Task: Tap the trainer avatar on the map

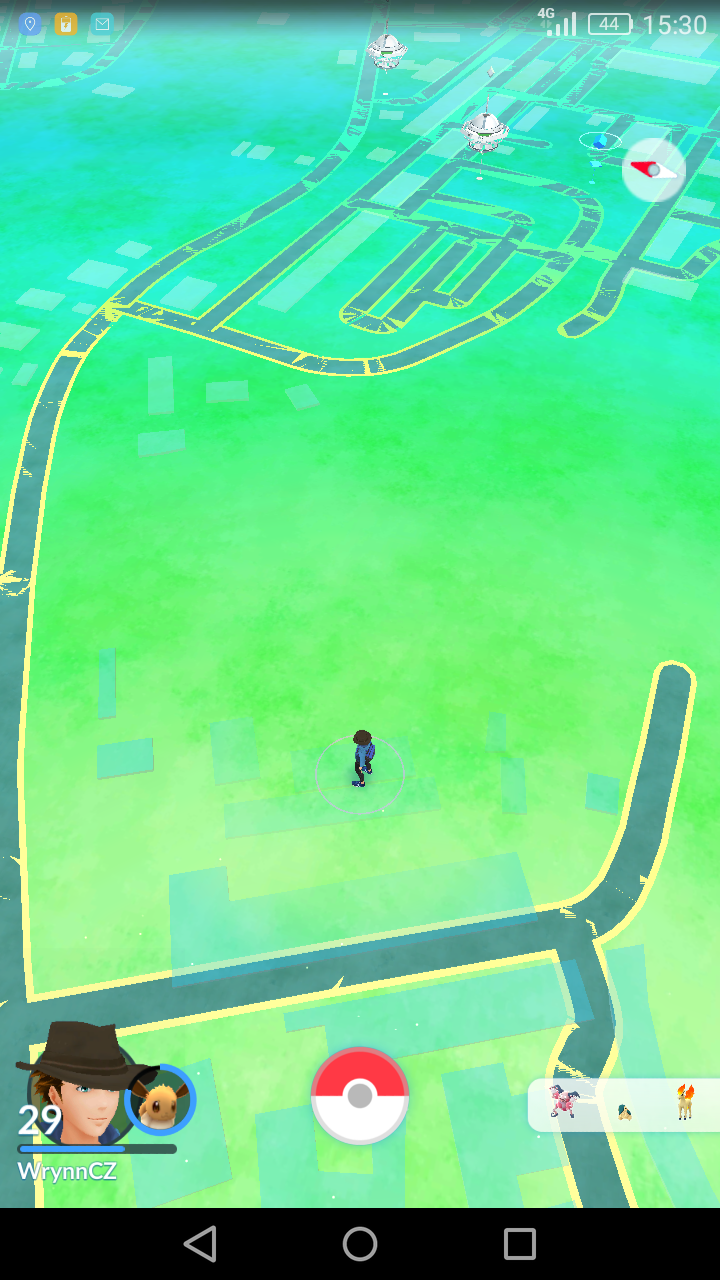Action: [x=362, y=758]
